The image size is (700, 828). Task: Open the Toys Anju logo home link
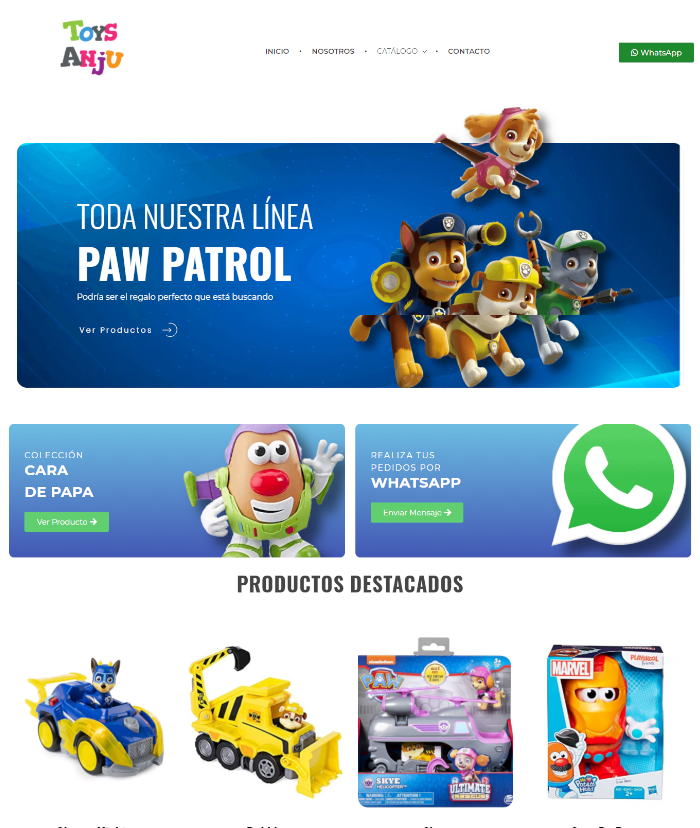pos(91,46)
